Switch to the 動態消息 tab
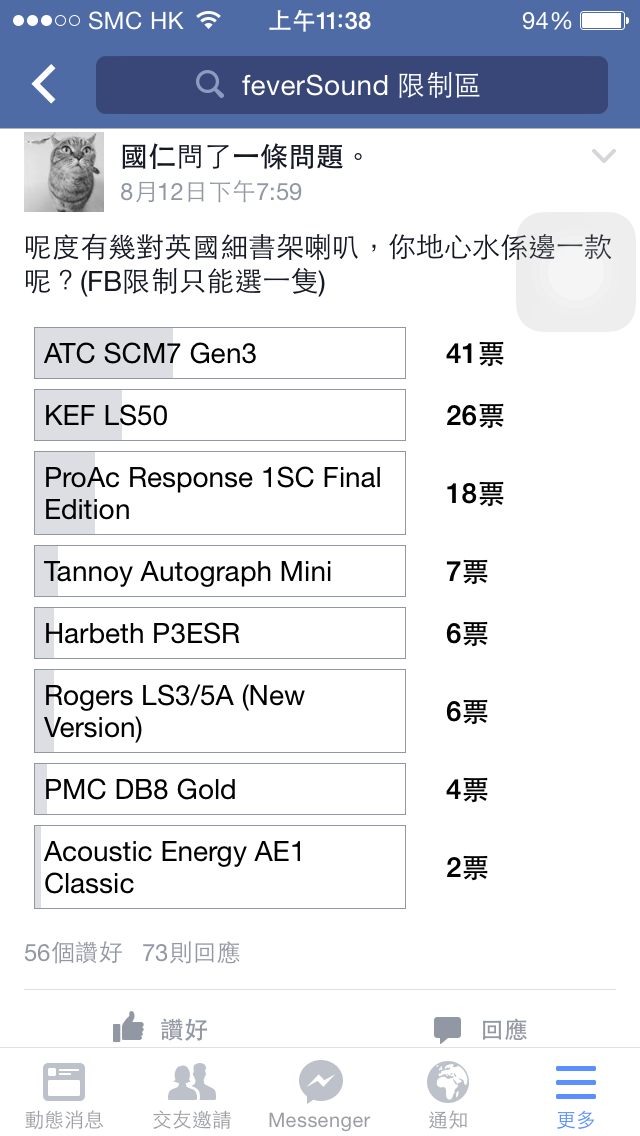Image resolution: width=640 pixels, height=1136 pixels. tap(64, 1094)
